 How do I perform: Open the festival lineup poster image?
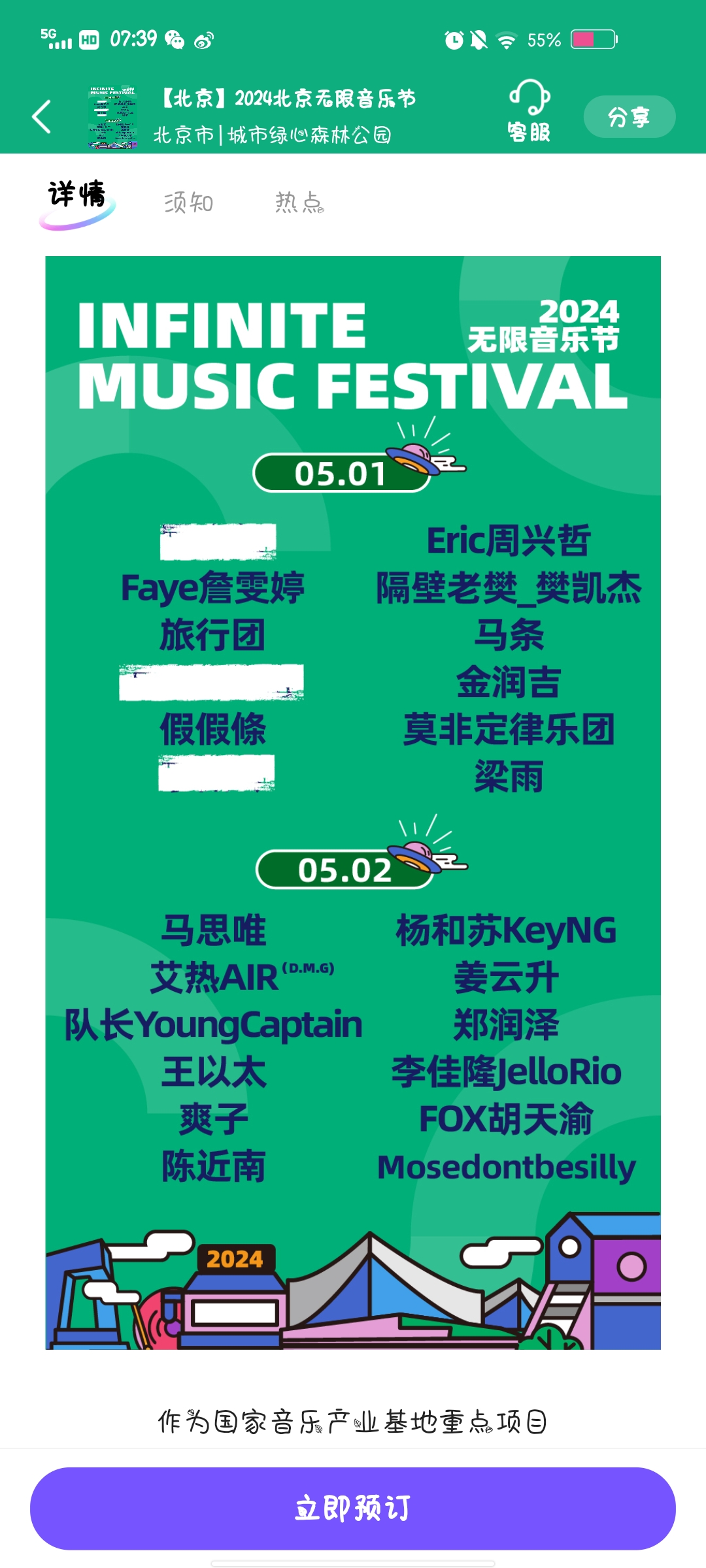pos(353,802)
